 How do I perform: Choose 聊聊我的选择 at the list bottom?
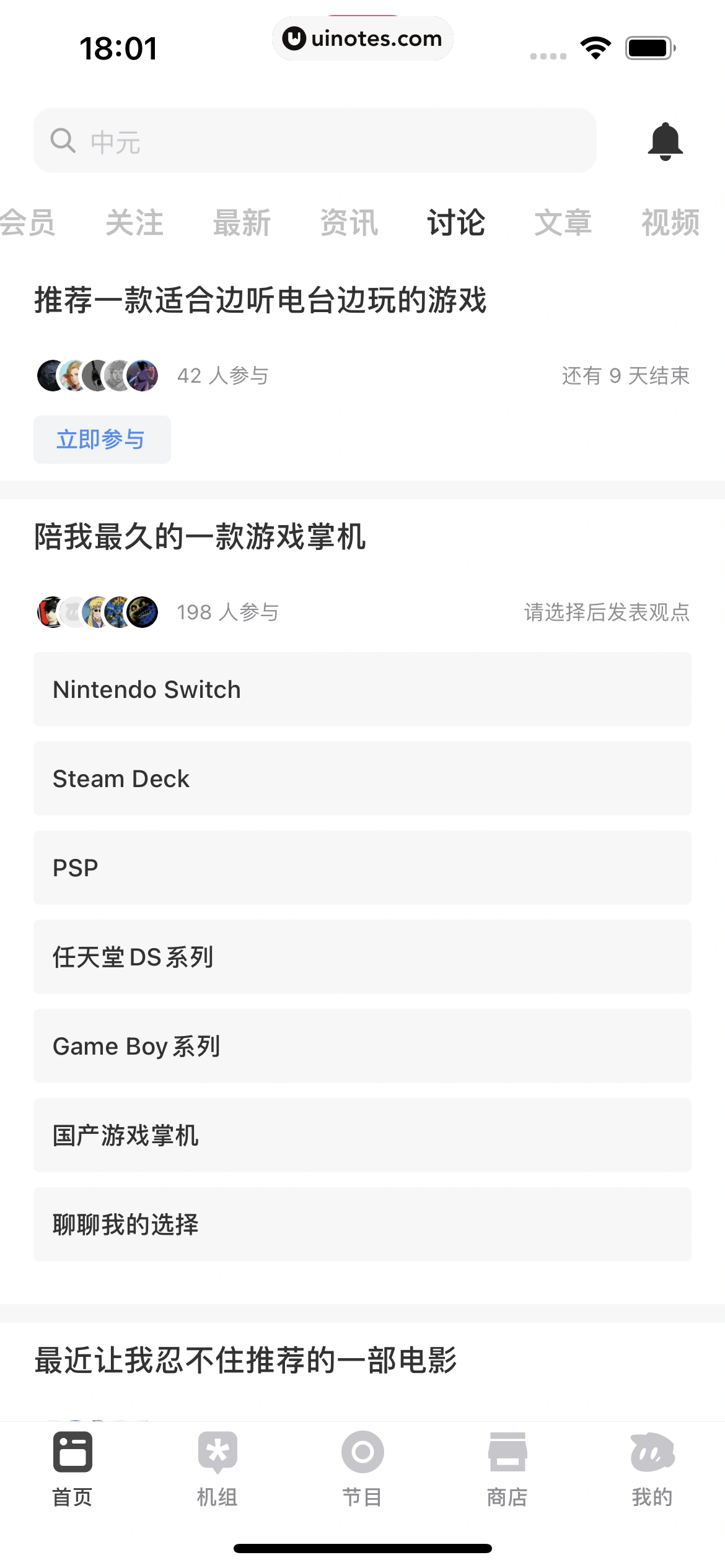(x=362, y=1224)
